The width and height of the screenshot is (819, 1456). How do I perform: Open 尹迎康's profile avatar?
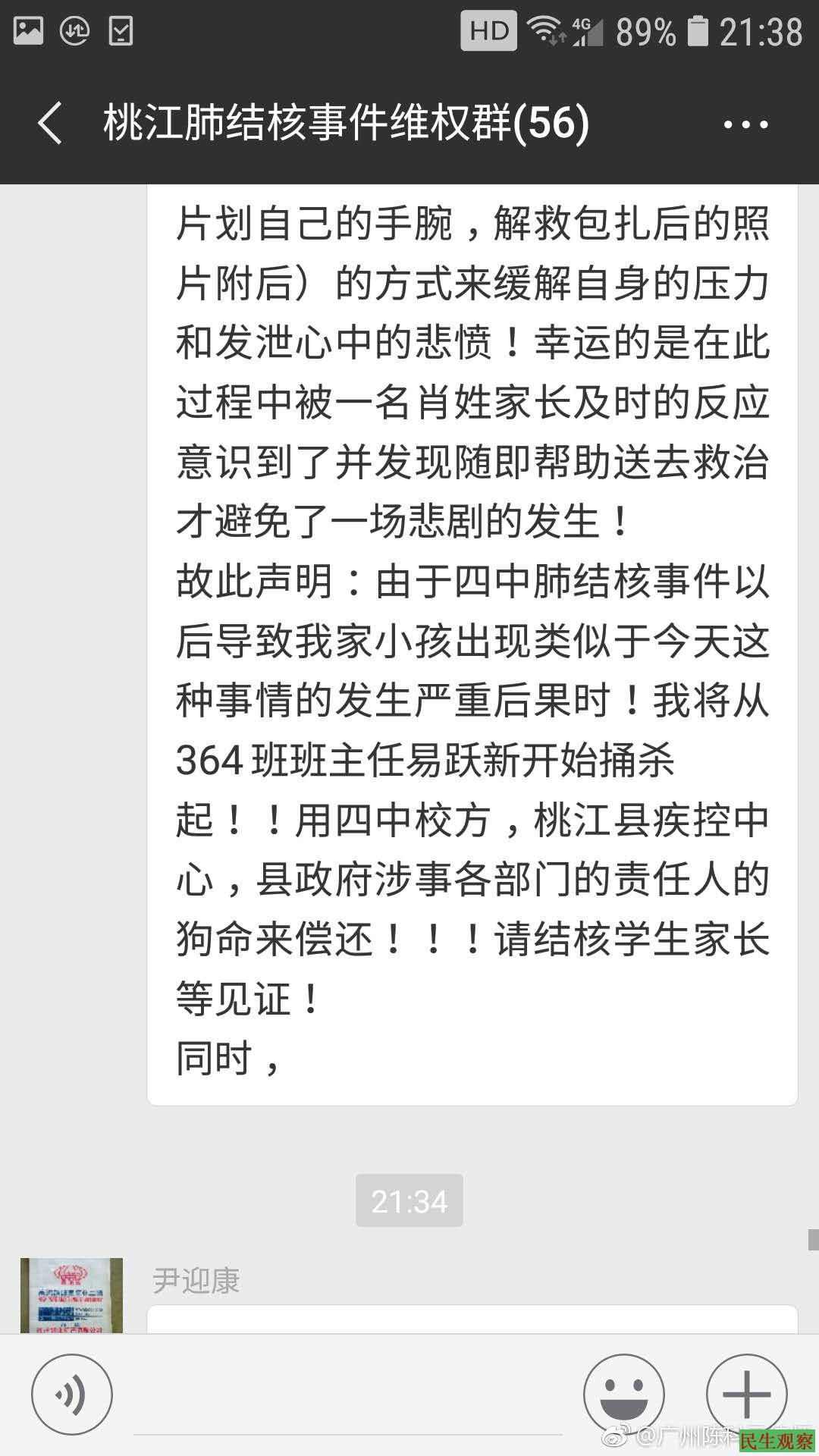click(71, 1295)
